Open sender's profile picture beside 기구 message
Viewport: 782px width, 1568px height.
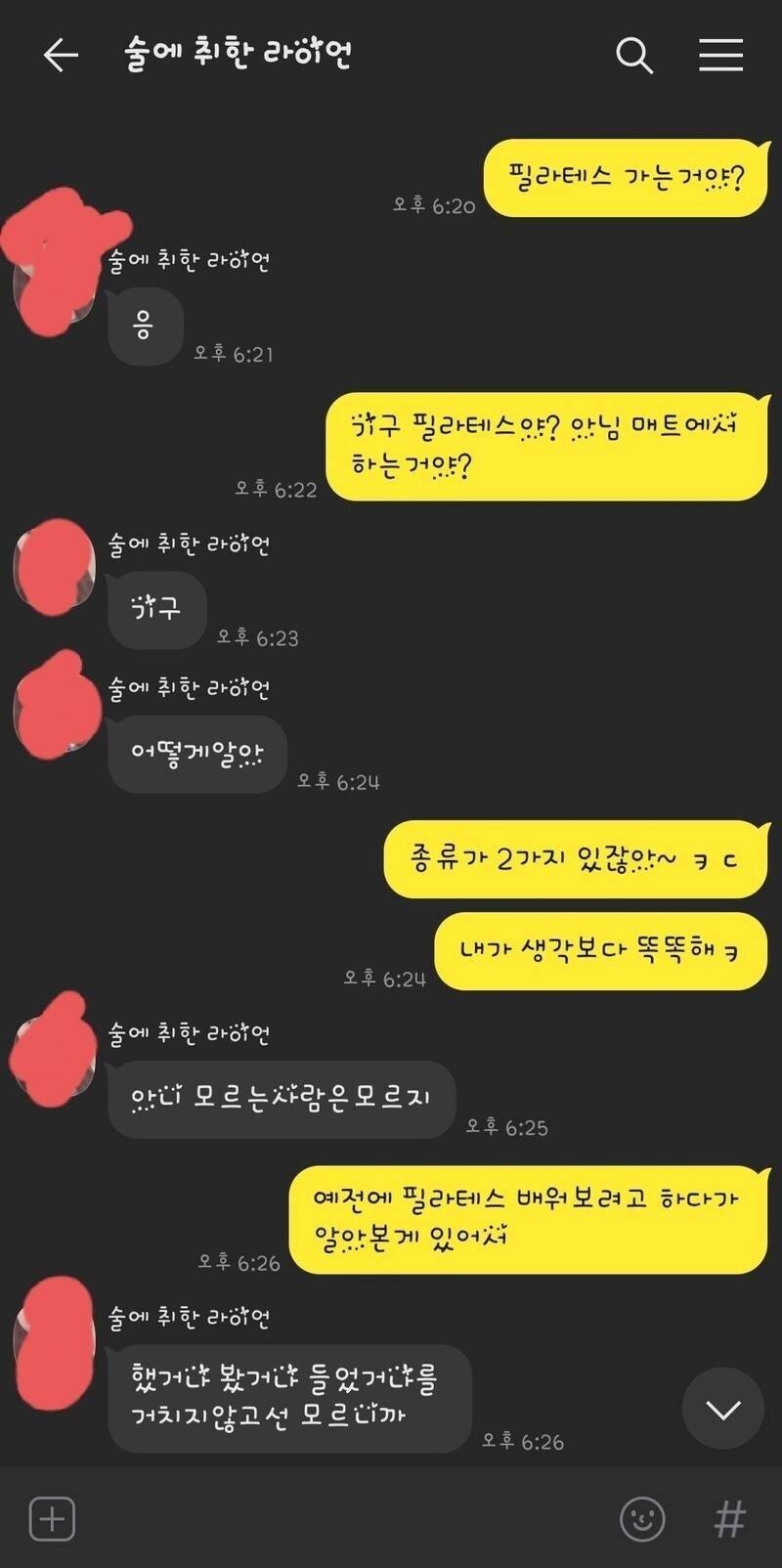54,567
